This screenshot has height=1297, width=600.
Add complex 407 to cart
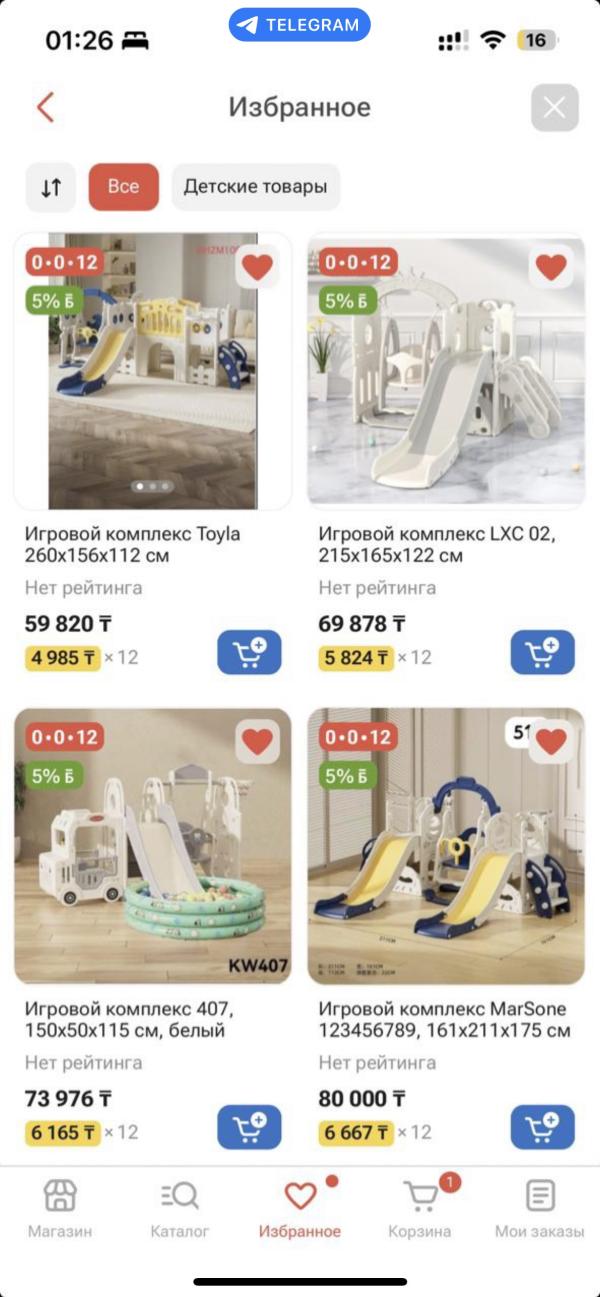tap(249, 1127)
